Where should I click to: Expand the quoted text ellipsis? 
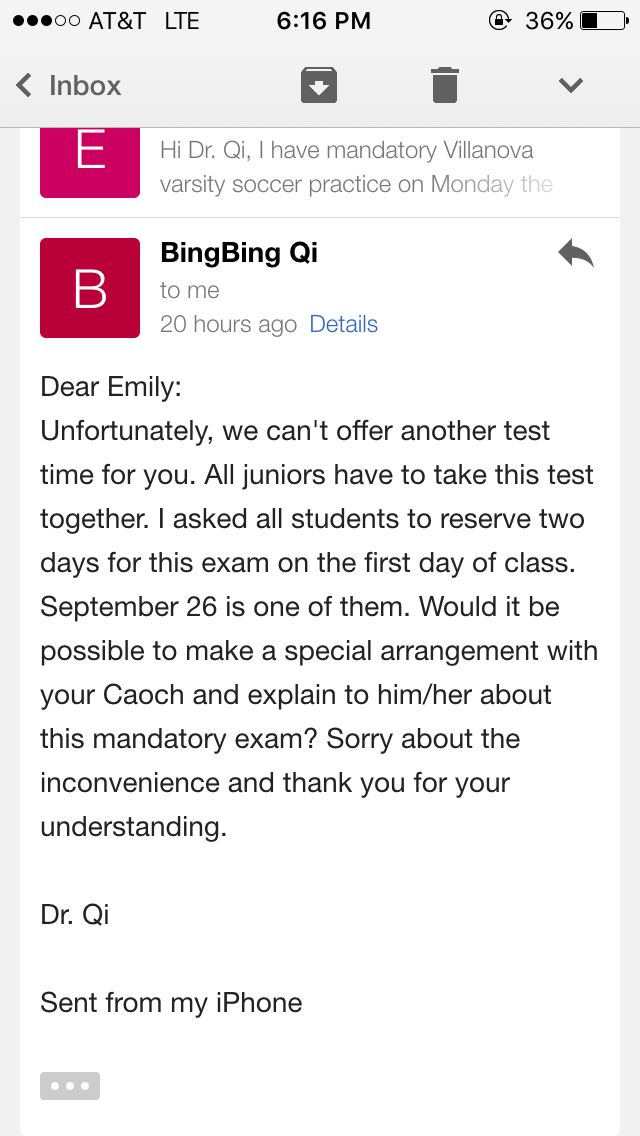pyautogui.click(x=70, y=1086)
